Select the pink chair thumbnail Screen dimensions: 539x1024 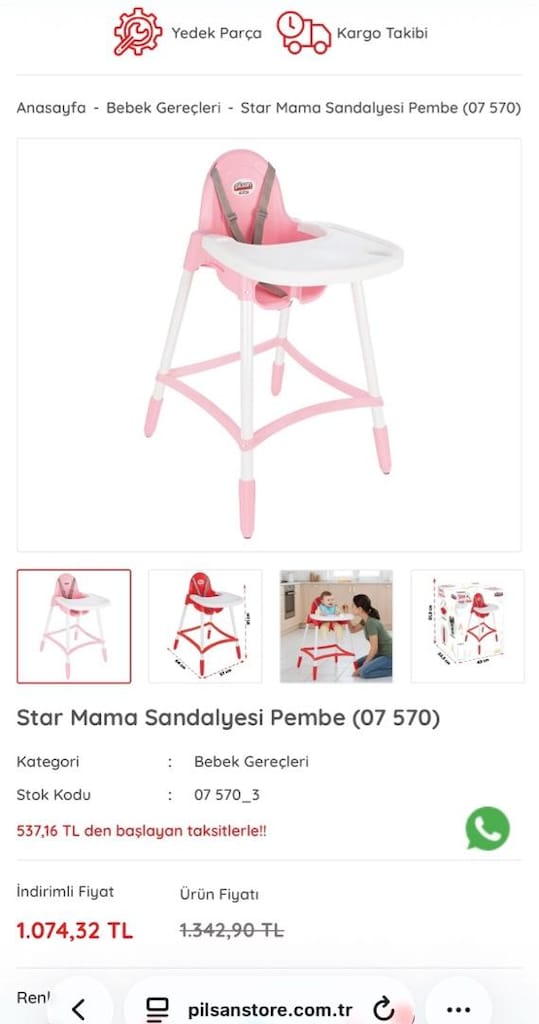(x=74, y=626)
